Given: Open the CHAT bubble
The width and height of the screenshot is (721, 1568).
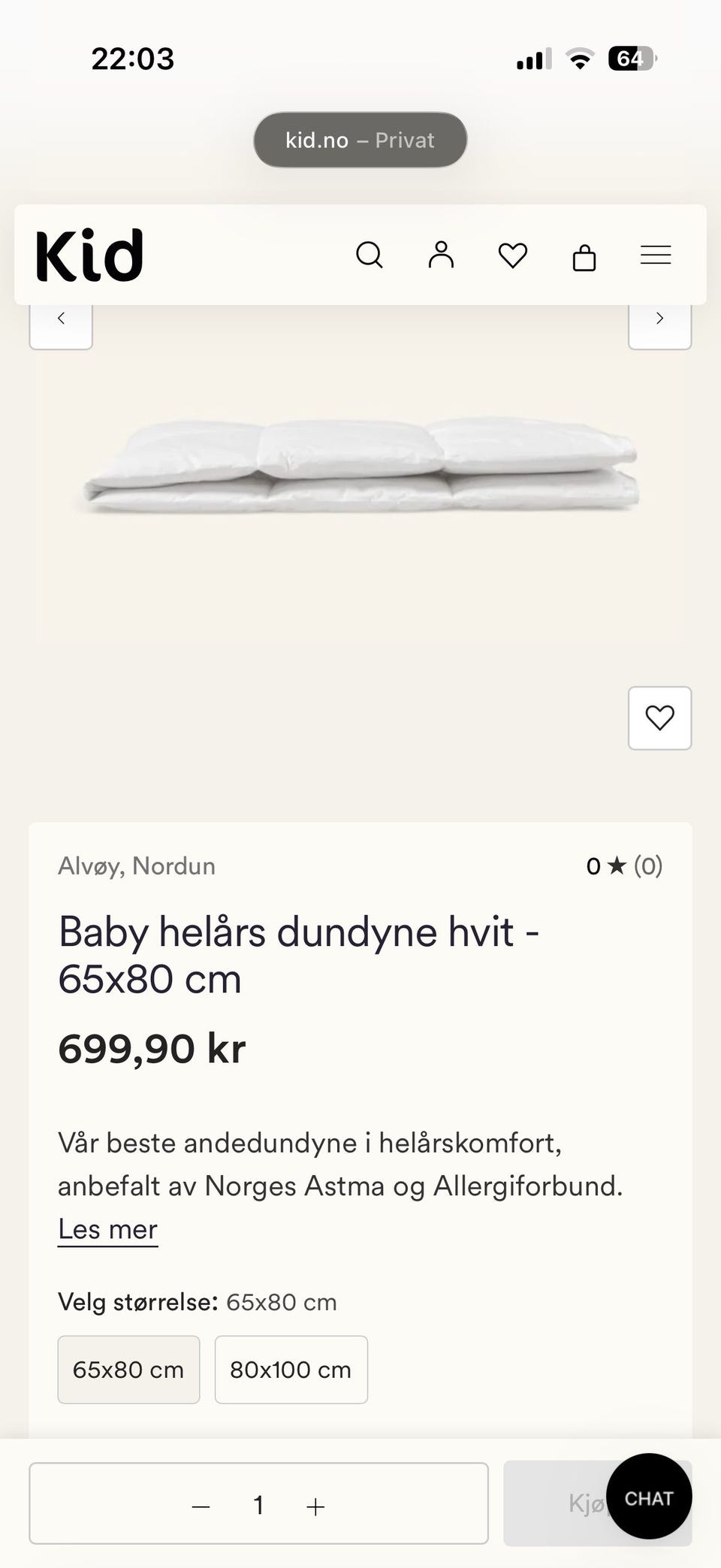Looking at the screenshot, I should 649,1498.
